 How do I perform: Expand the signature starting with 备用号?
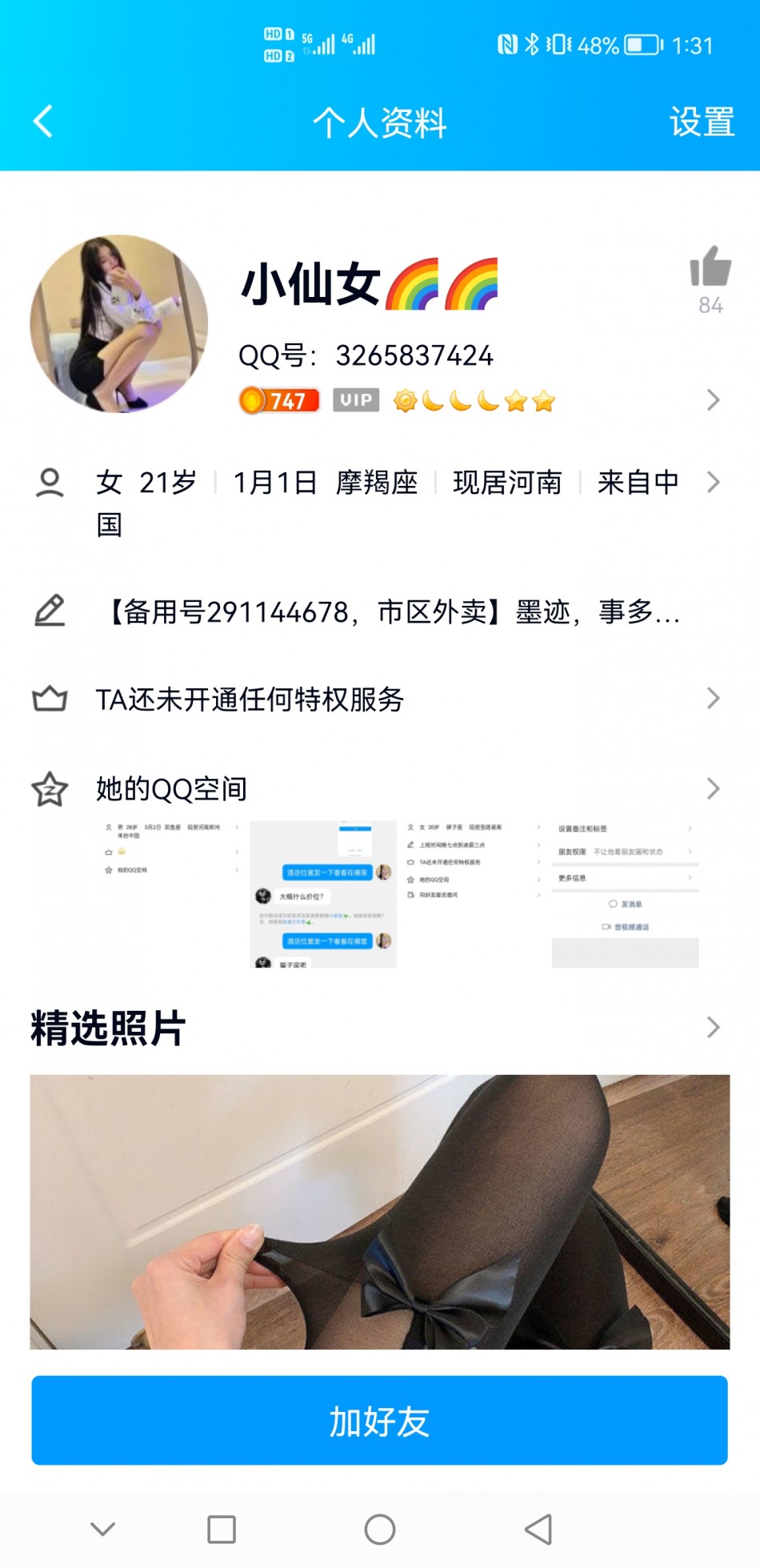392,612
